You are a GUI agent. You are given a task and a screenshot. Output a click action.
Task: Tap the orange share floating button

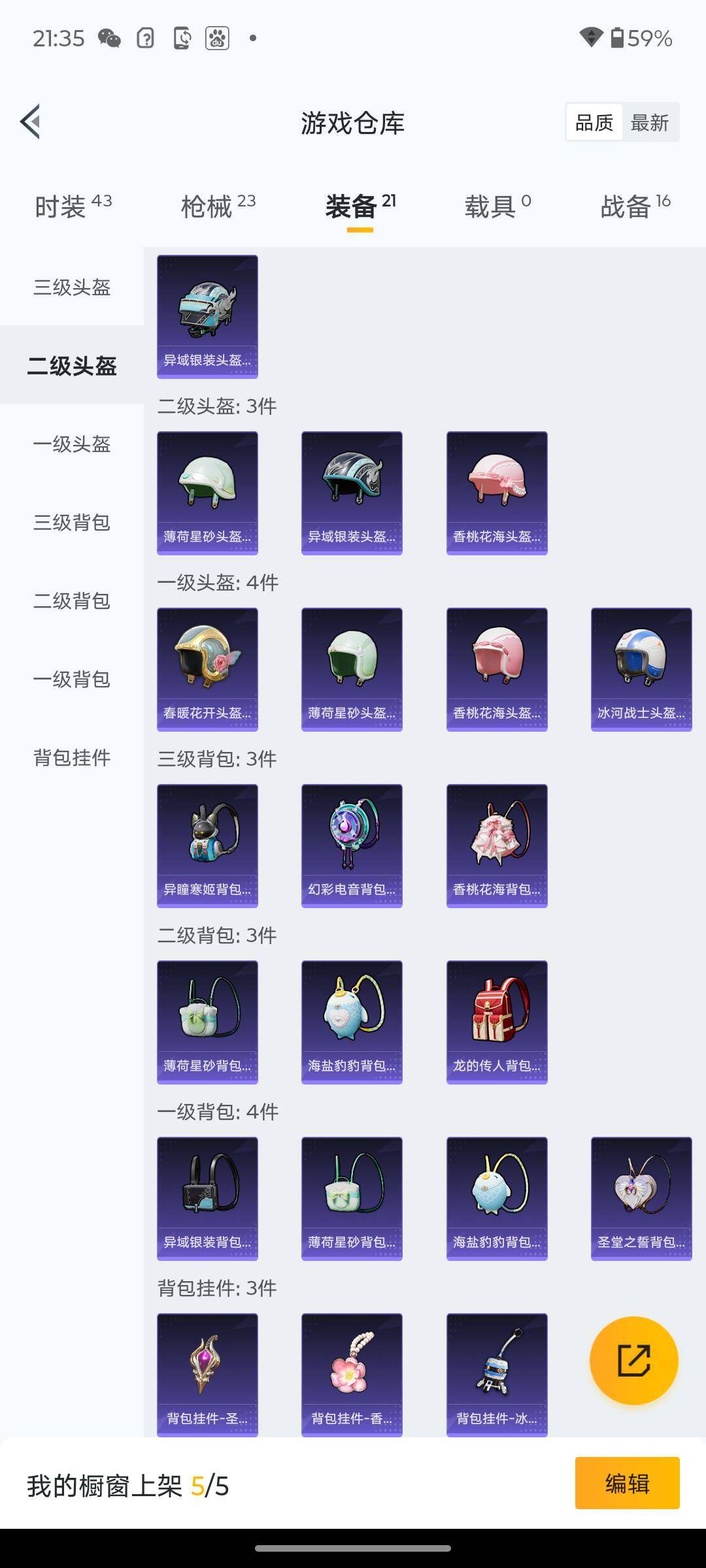633,1360
